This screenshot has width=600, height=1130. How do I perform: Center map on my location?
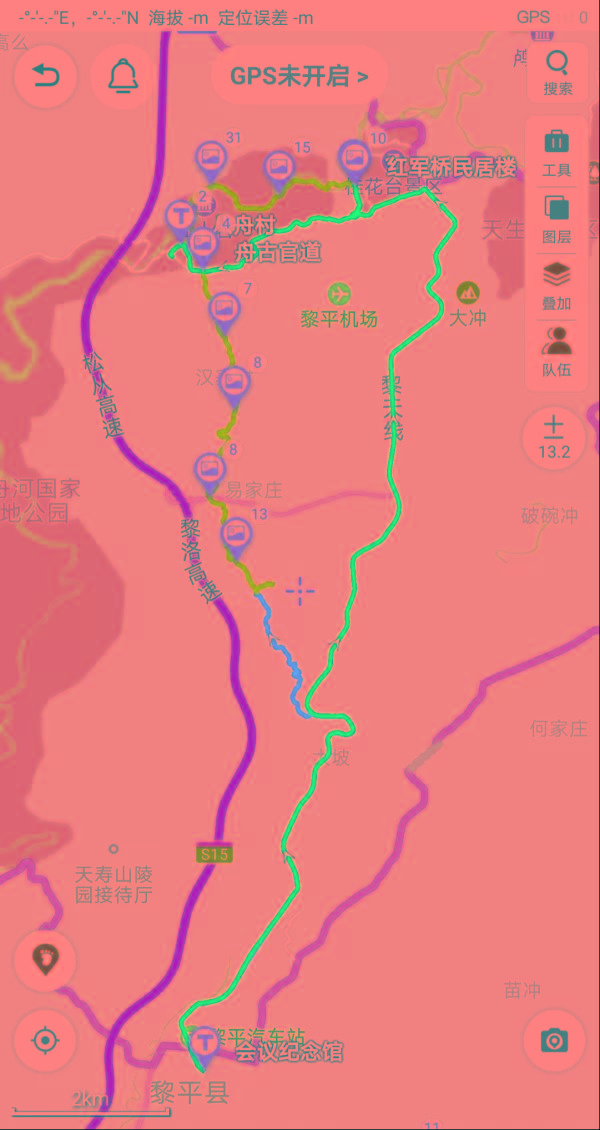(45, 1040)
